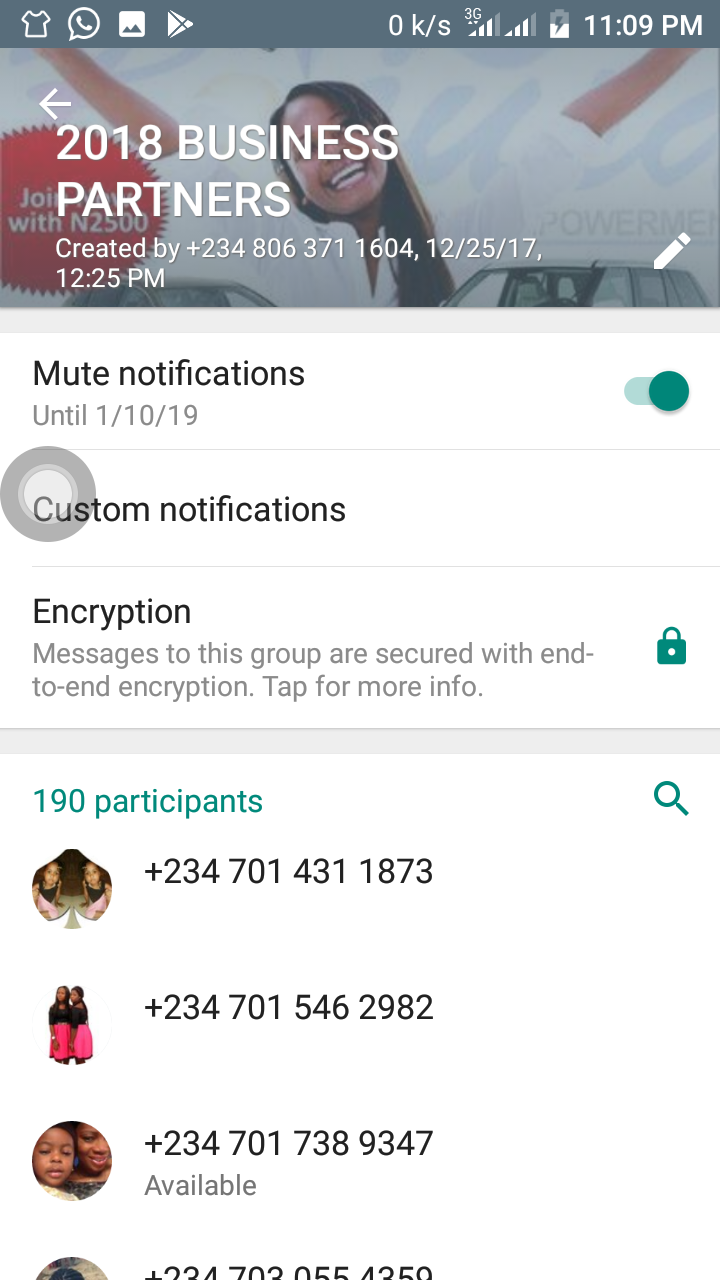Select participant +234 701 546 2982
720x1280 pixels.
[288, 1008]
